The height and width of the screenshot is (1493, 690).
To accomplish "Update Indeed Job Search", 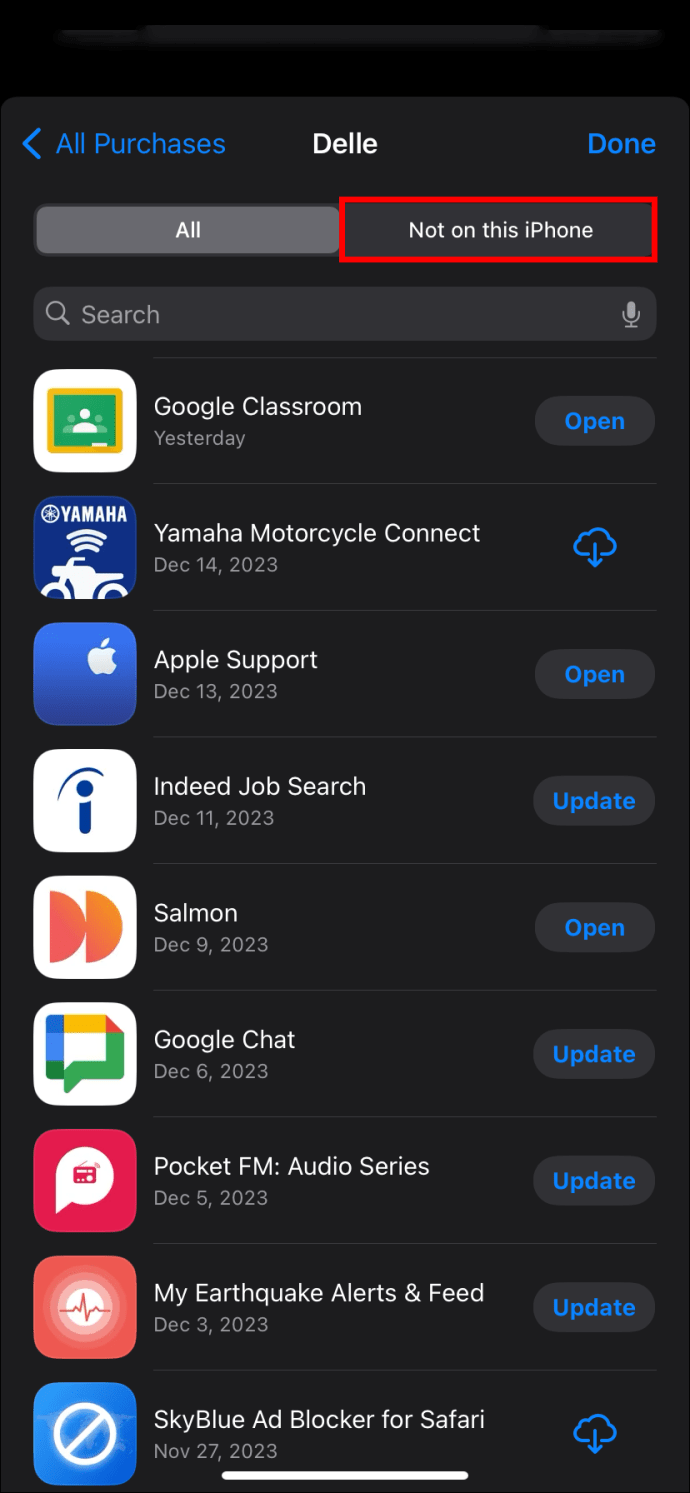I will pyautogui.click(x=594, y=801).
